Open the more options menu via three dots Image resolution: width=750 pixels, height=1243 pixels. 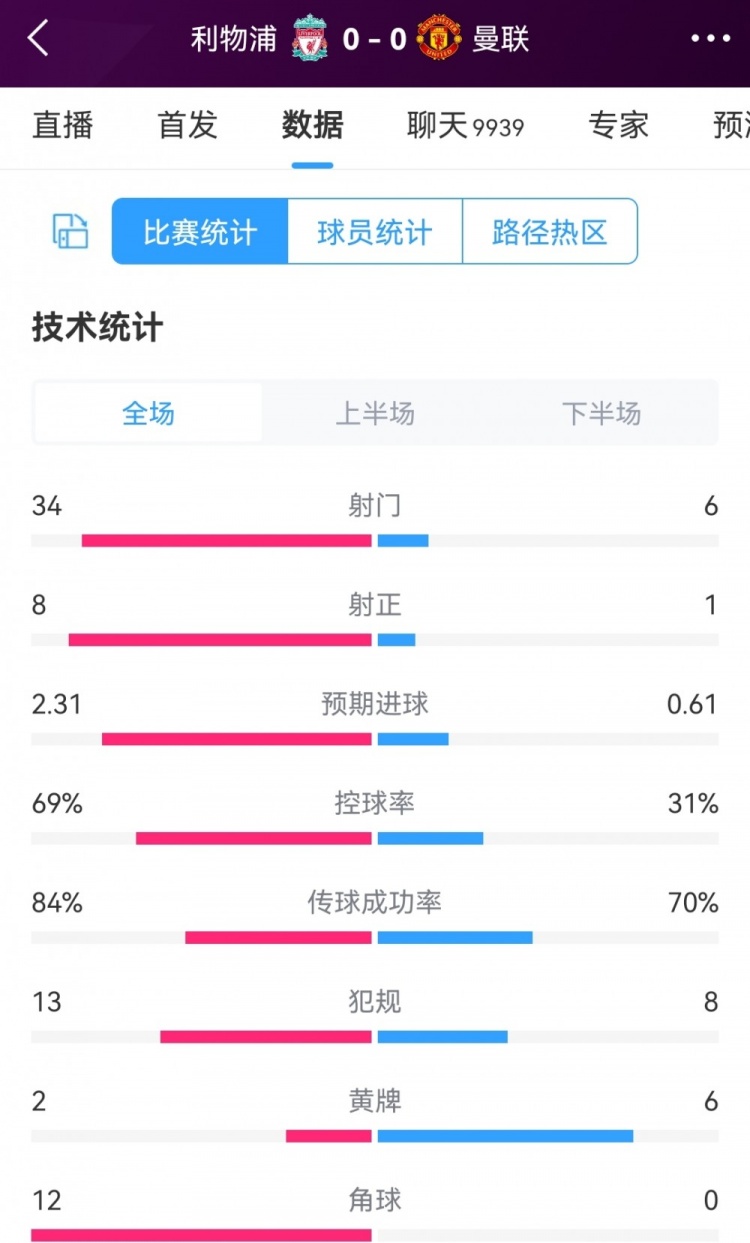(x=708, y=39)
